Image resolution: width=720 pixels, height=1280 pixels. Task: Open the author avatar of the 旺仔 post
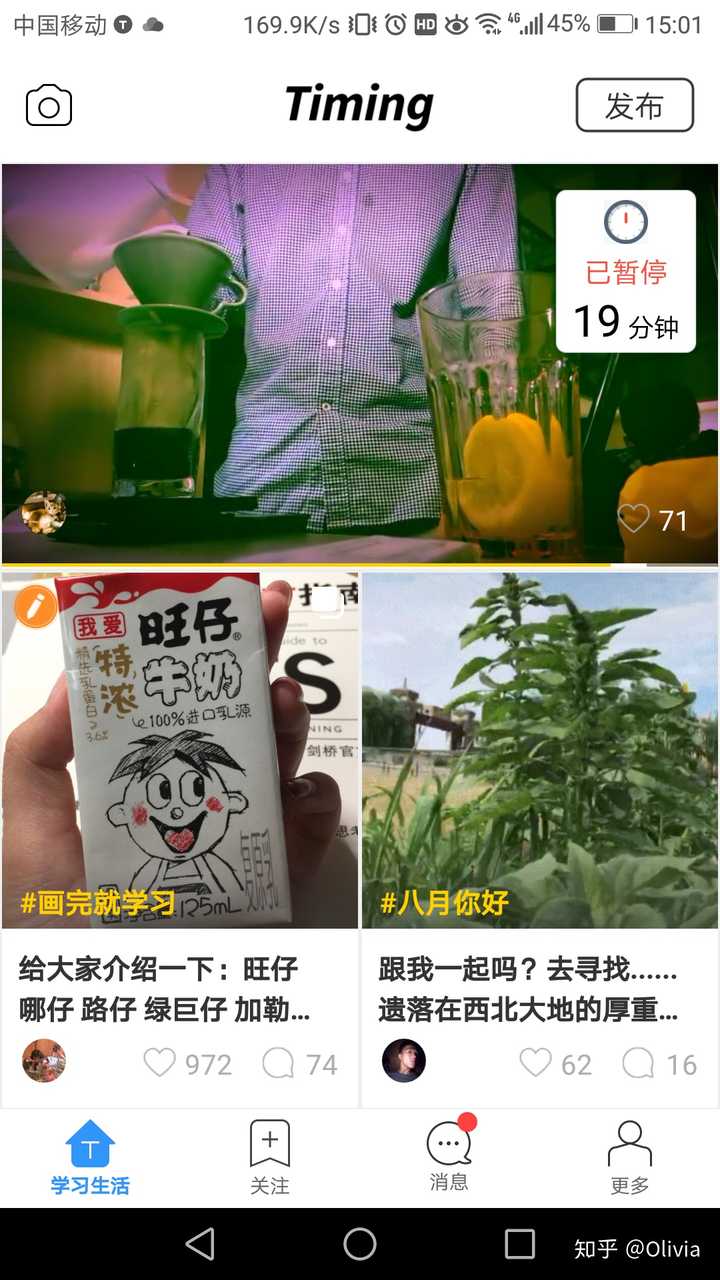pyautogui.click(x=44, y=1061)
